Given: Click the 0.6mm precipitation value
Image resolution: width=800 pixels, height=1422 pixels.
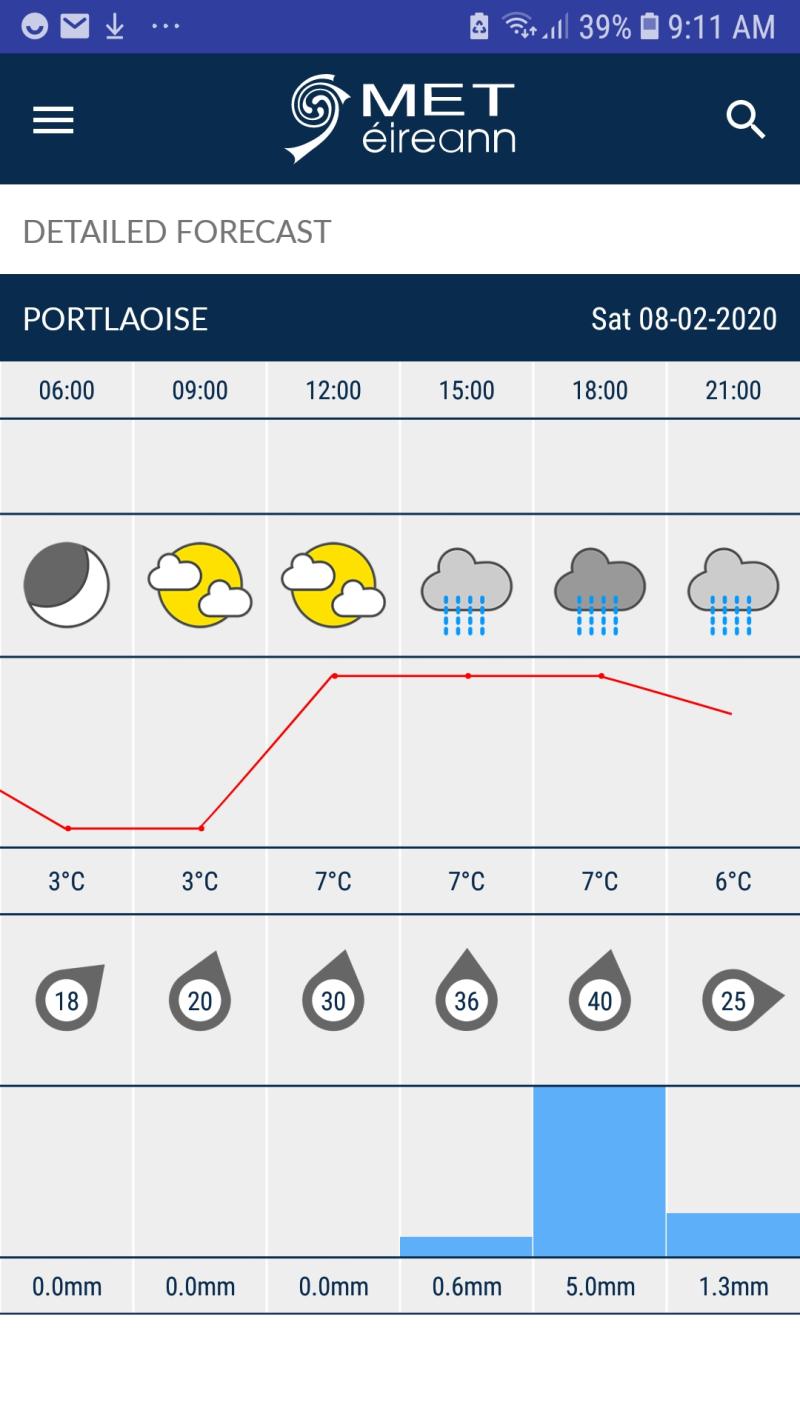Looking at the screenshot, I should click(x=465, y=1284).
